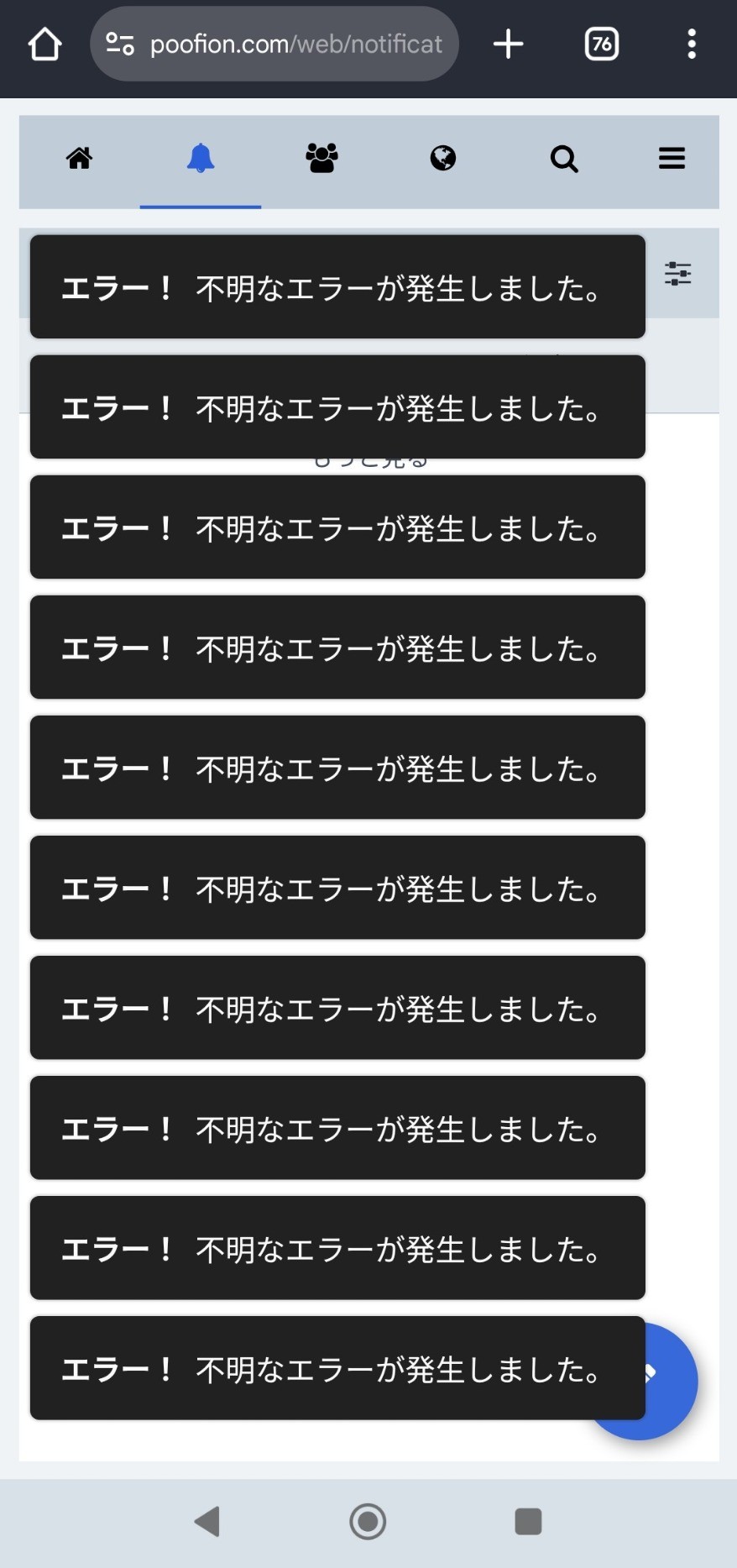Switch to the globe federated tab

click(x=443, y=158)
